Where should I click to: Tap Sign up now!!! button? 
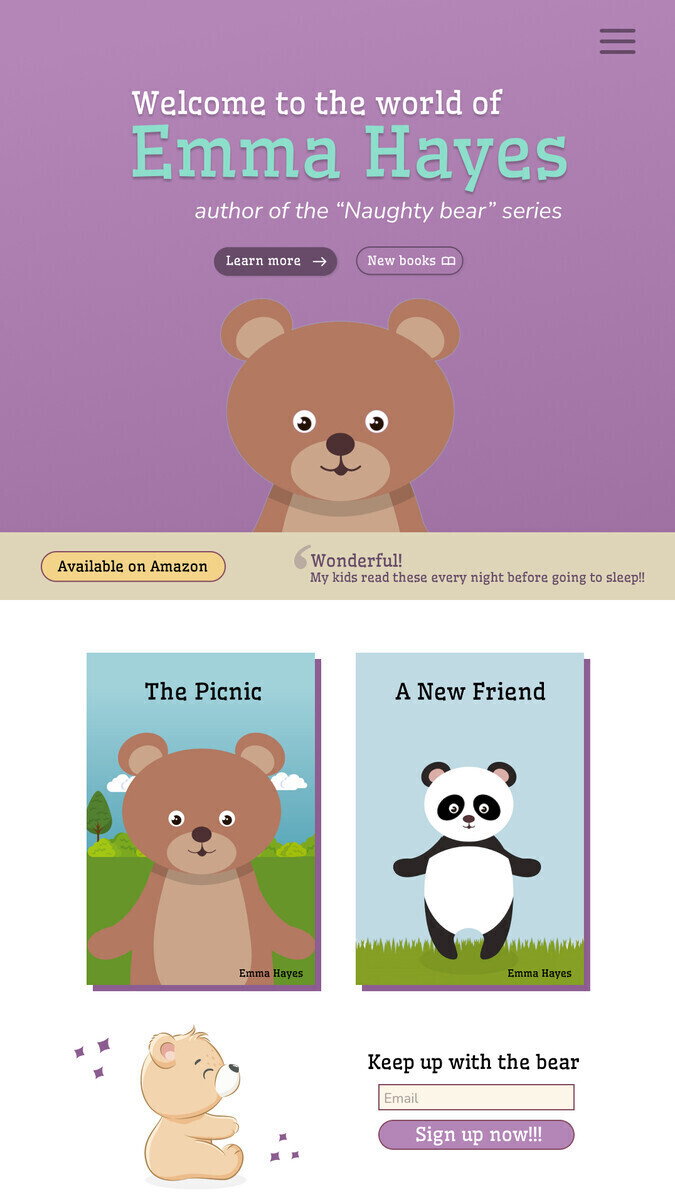tap(476, 1135)
